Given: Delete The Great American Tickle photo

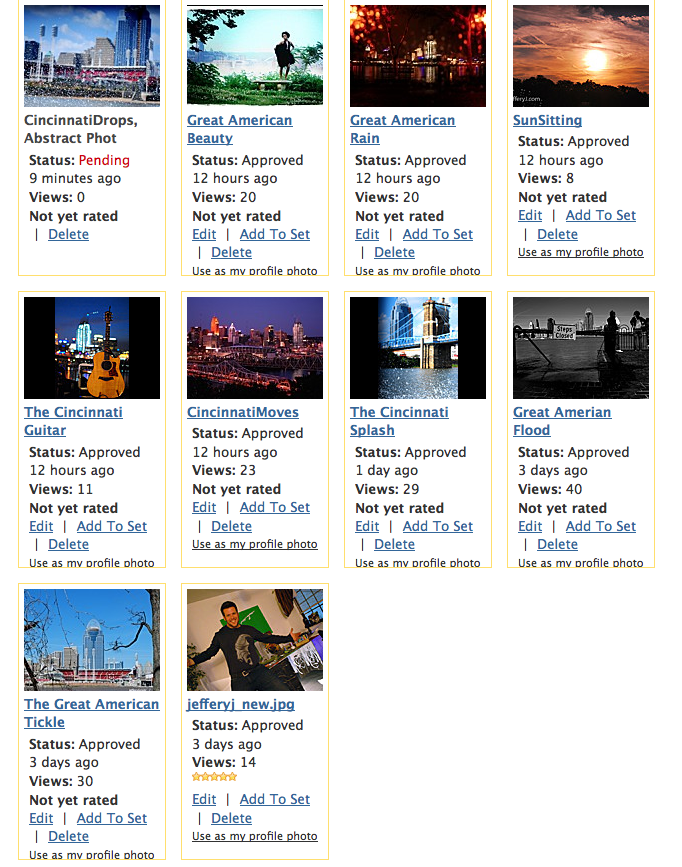Looking at the screenshot, I should click(68, 836).
